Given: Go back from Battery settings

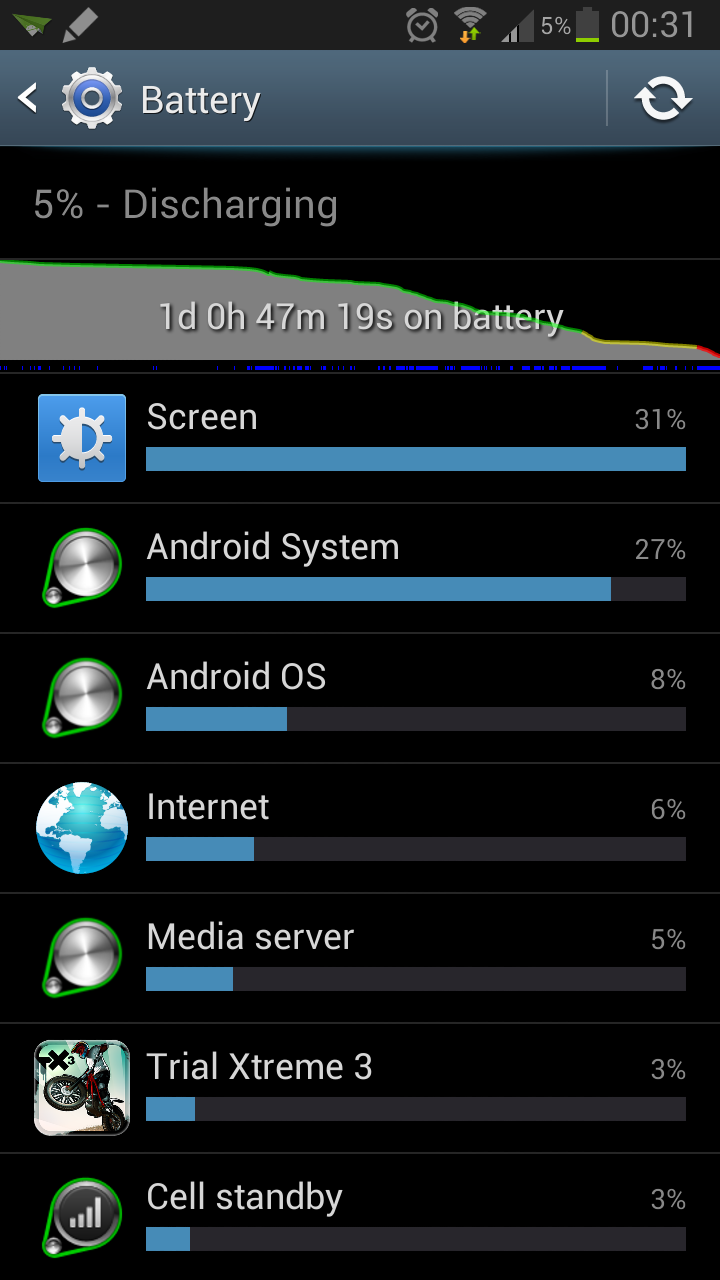Looking at the screenshot, I should 30,99.
